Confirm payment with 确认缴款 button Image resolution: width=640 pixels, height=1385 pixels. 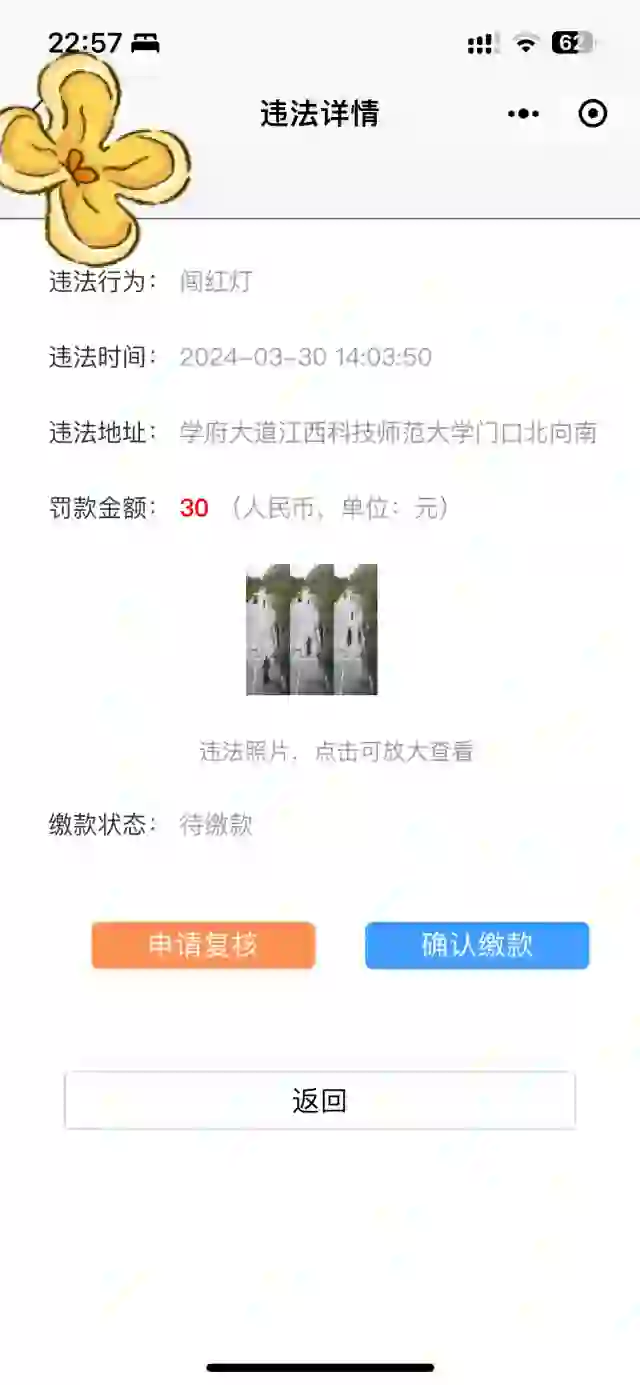pos(477,945)
